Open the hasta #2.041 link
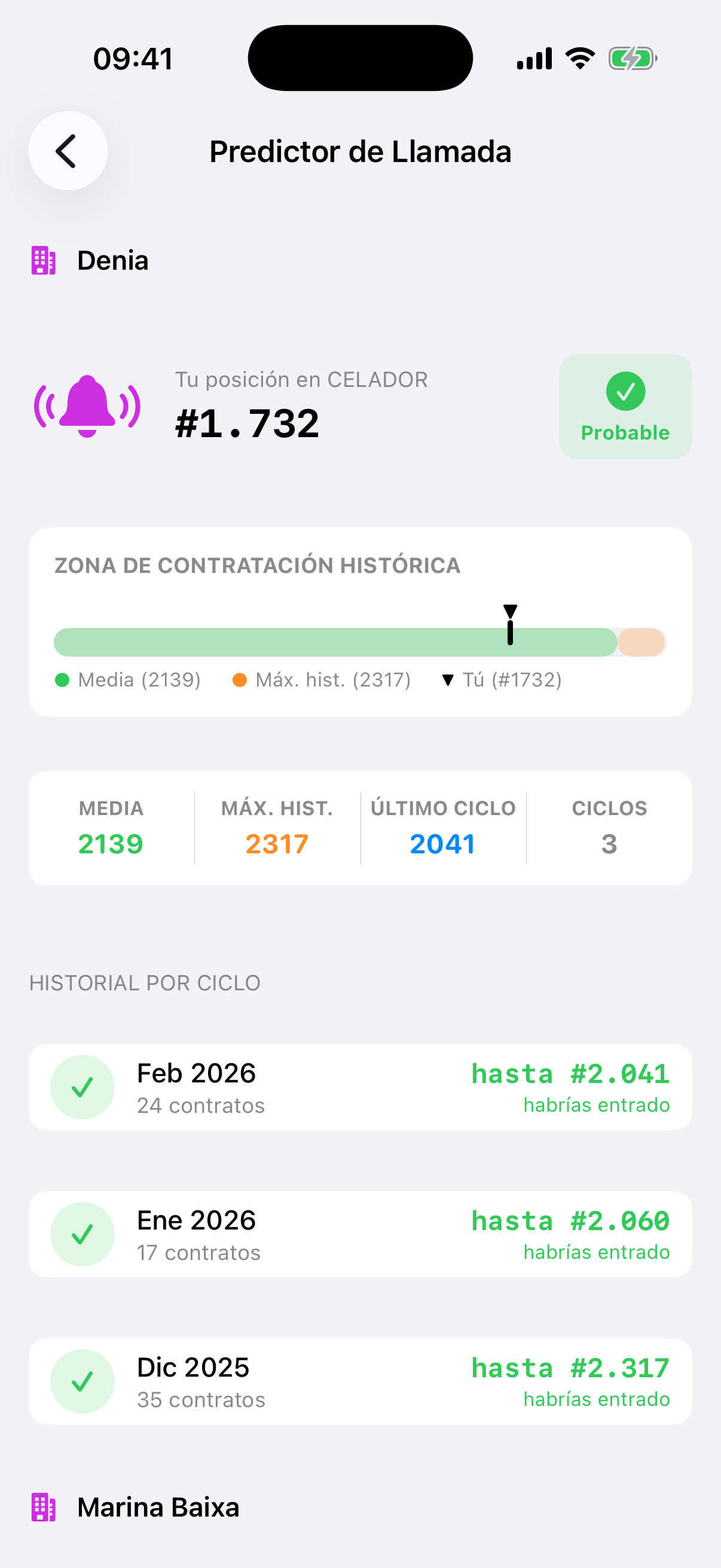This screenshot has height=1568, width=721. coord(570,1072)
